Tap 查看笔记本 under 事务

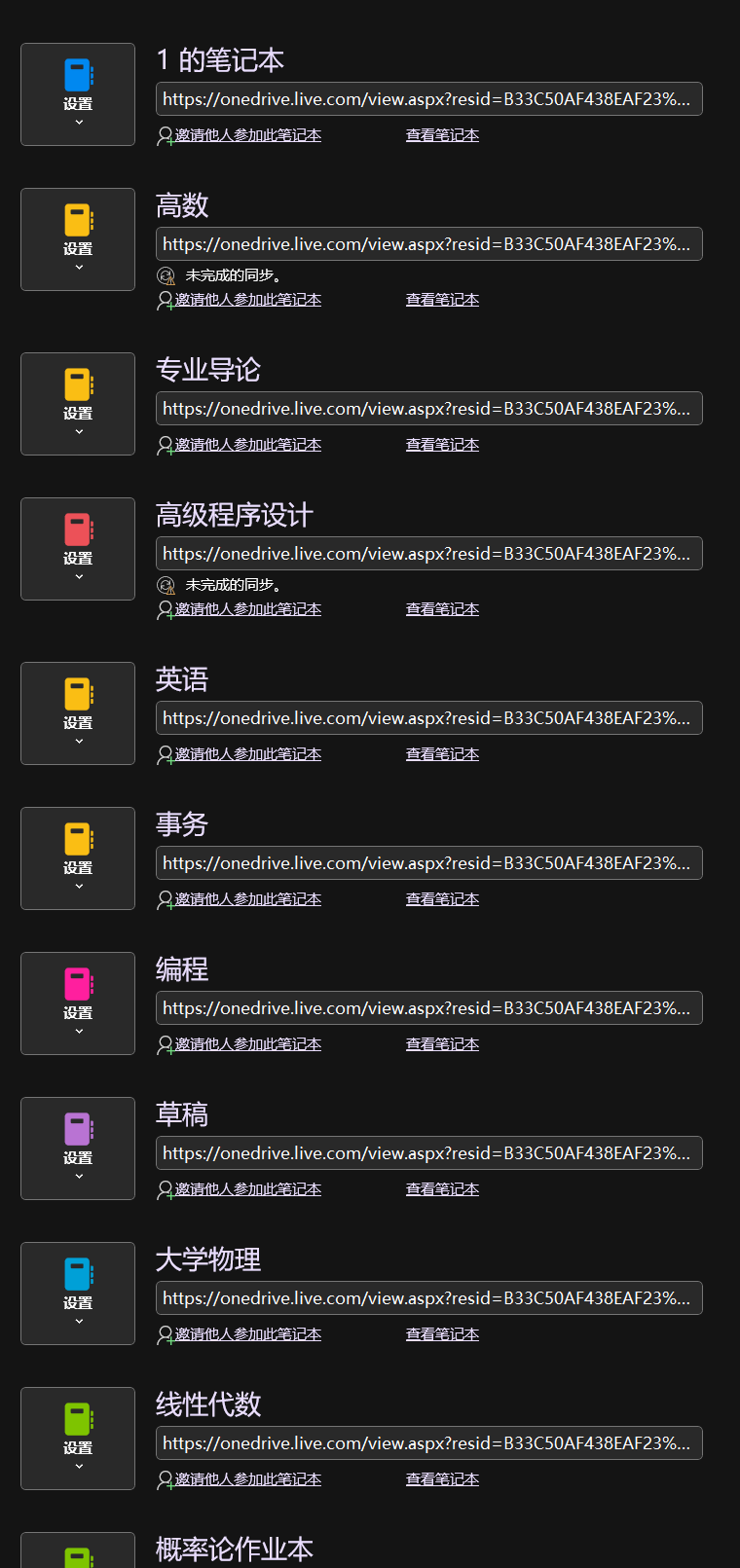coord(442,899)
